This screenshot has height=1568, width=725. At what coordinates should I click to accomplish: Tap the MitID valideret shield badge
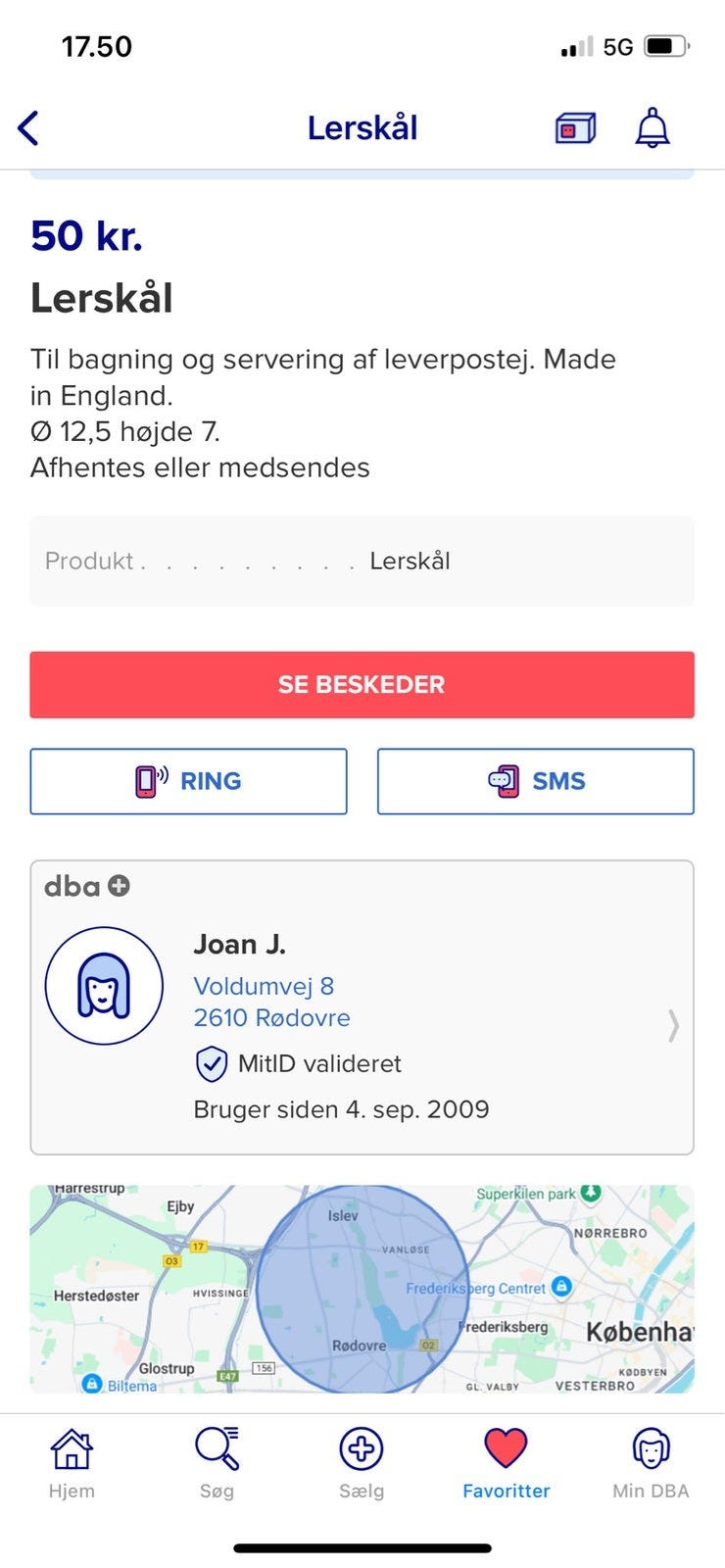(x=211, y=1064)
